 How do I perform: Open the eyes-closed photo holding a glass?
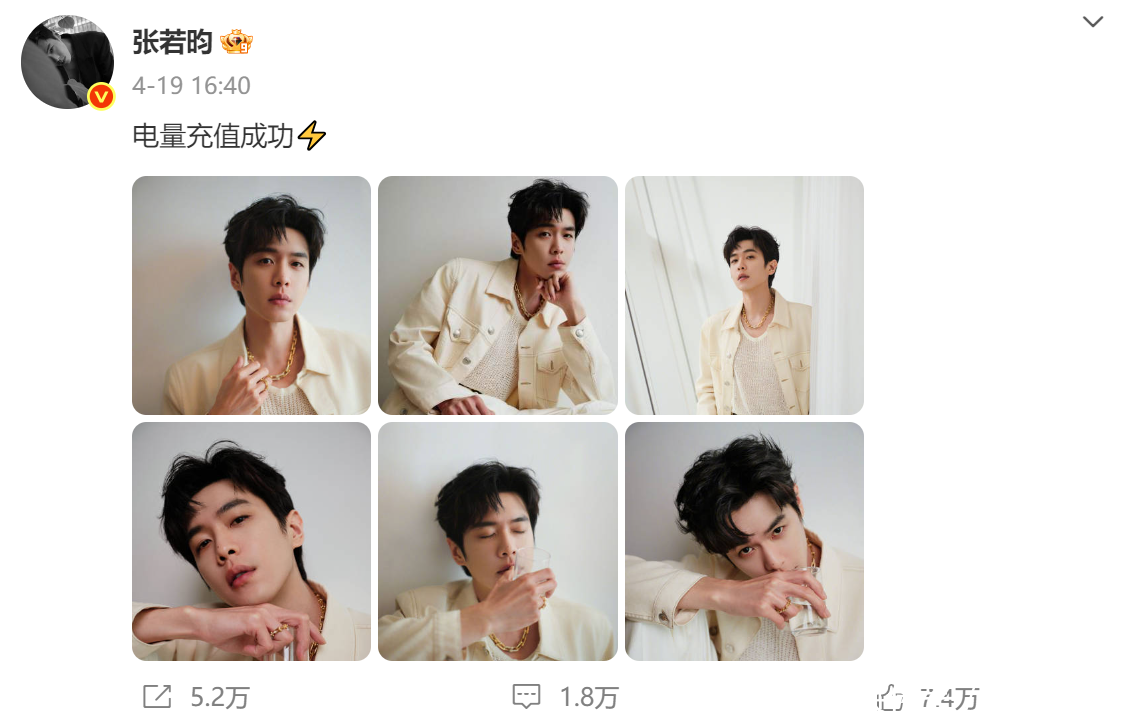(497, 541)
